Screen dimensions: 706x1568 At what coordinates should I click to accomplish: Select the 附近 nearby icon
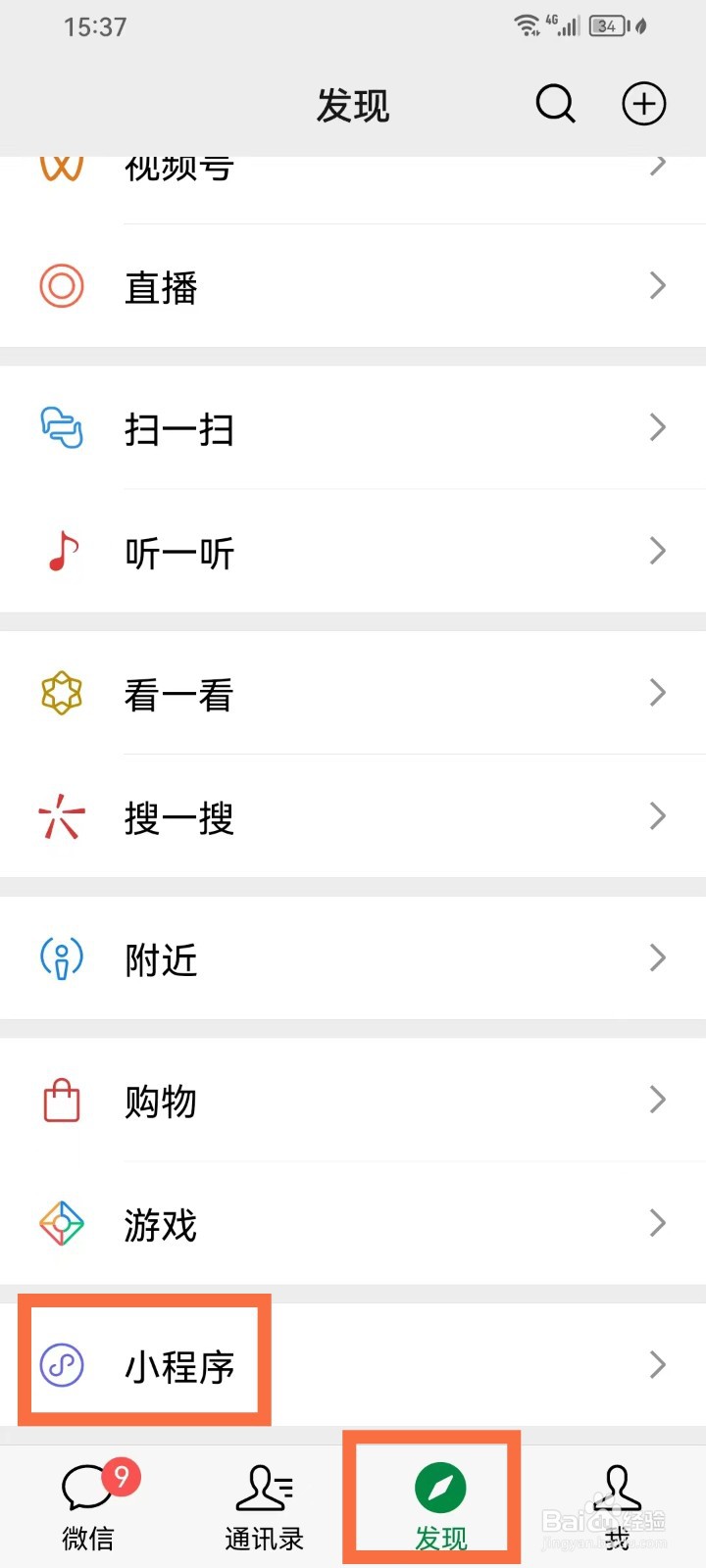[61, 958]
